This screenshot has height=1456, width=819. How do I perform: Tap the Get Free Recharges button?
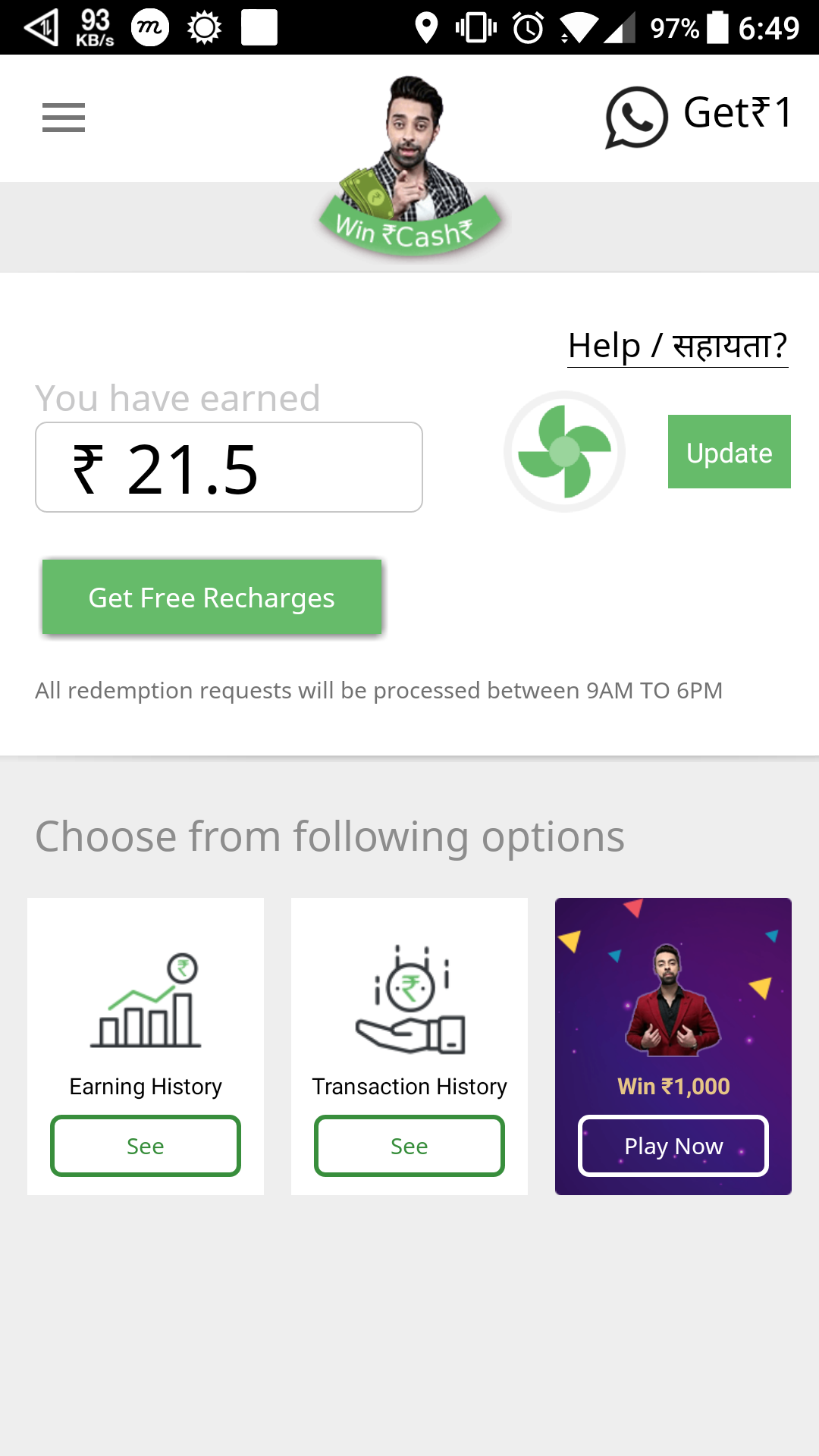[212, 597]
